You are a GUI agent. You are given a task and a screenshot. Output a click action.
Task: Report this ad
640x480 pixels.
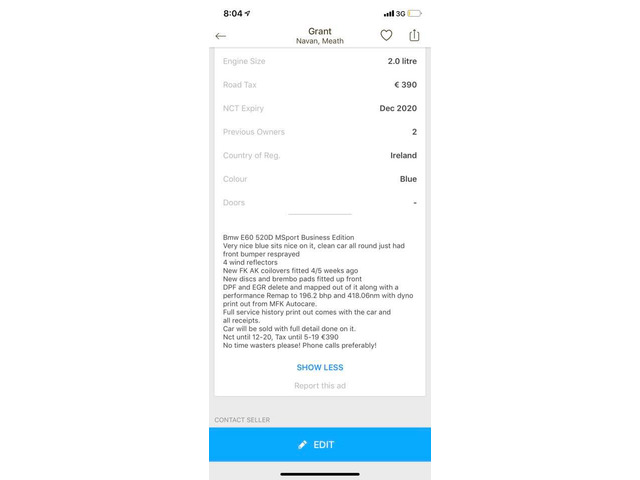click(320, 386)
